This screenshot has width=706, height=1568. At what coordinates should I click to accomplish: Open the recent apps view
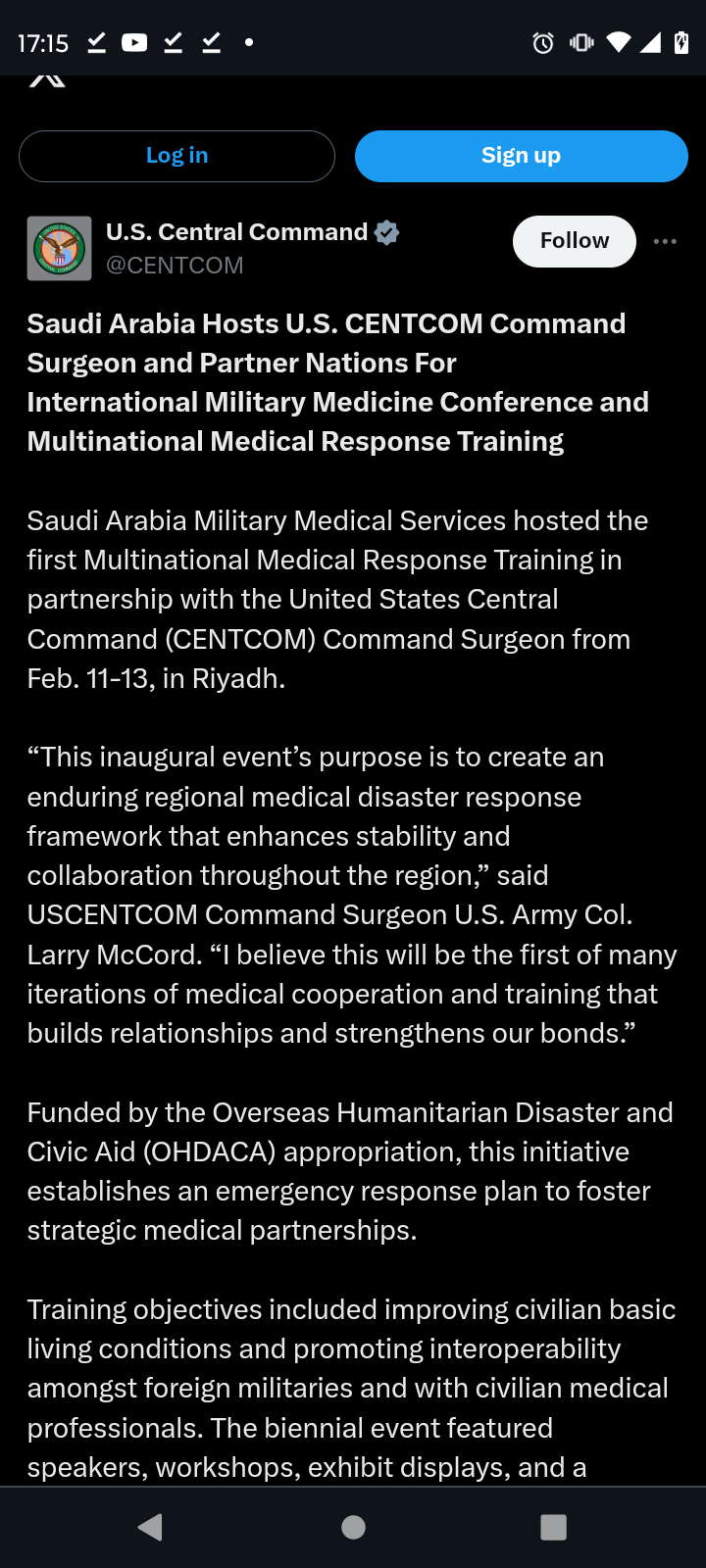pos(554,1527)
